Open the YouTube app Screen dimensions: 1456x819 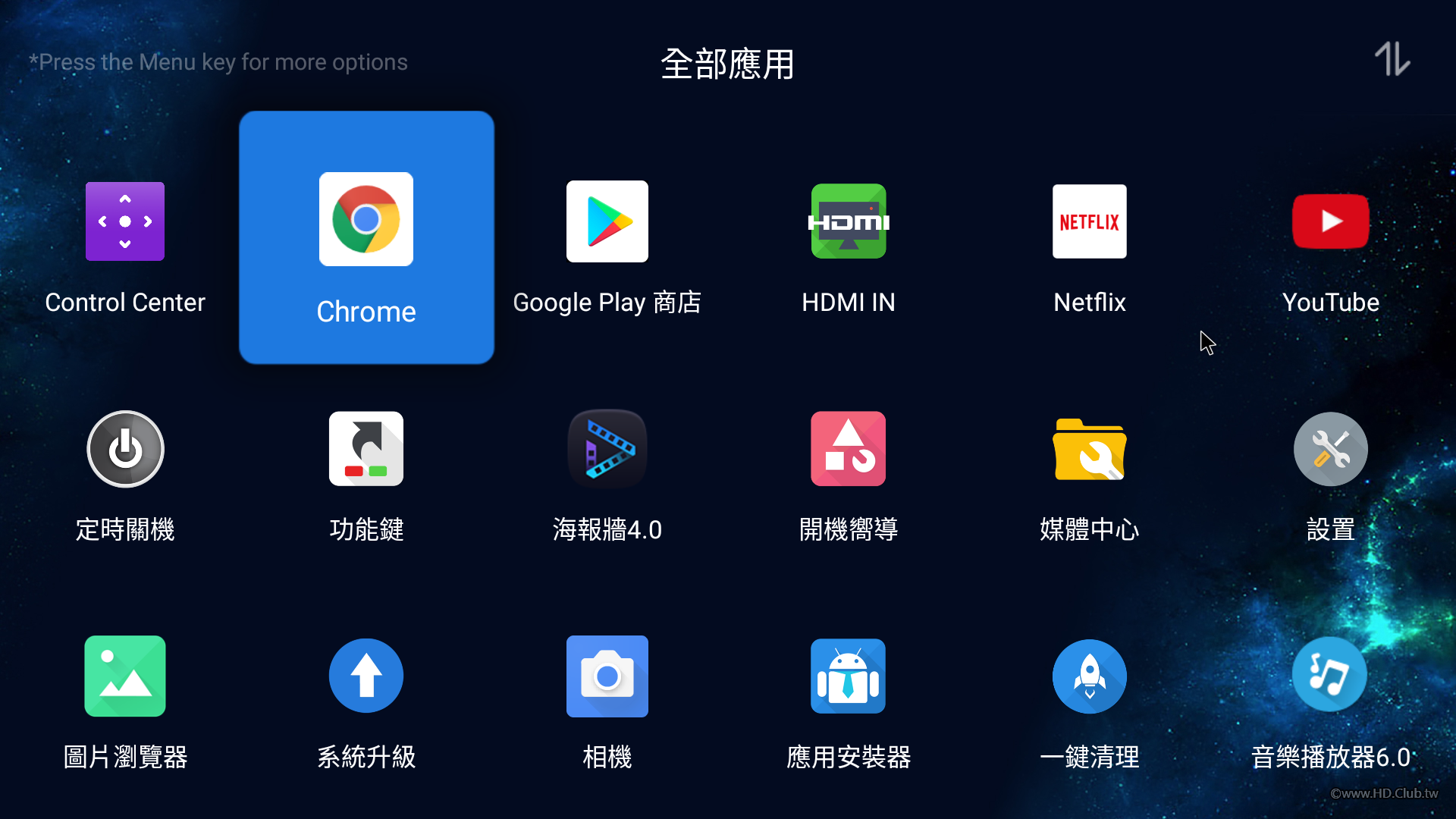tap(1330, 221)
